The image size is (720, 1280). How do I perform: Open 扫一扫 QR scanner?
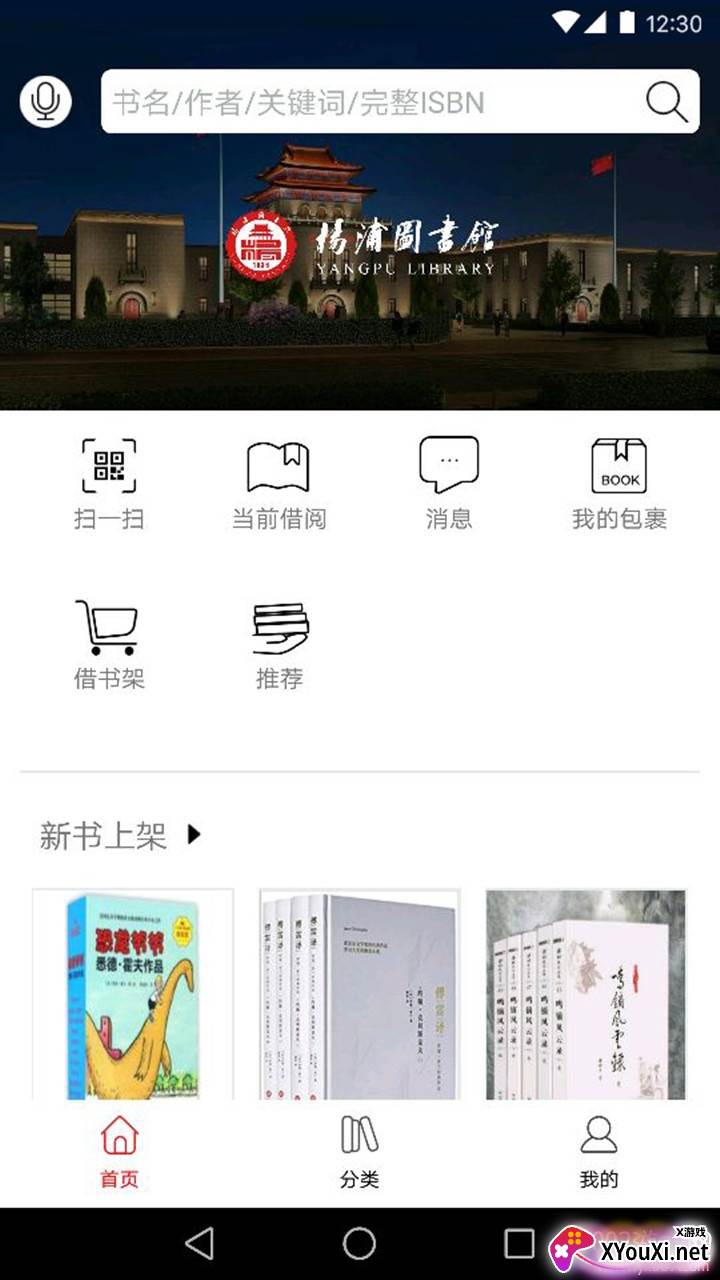point(108,484)
